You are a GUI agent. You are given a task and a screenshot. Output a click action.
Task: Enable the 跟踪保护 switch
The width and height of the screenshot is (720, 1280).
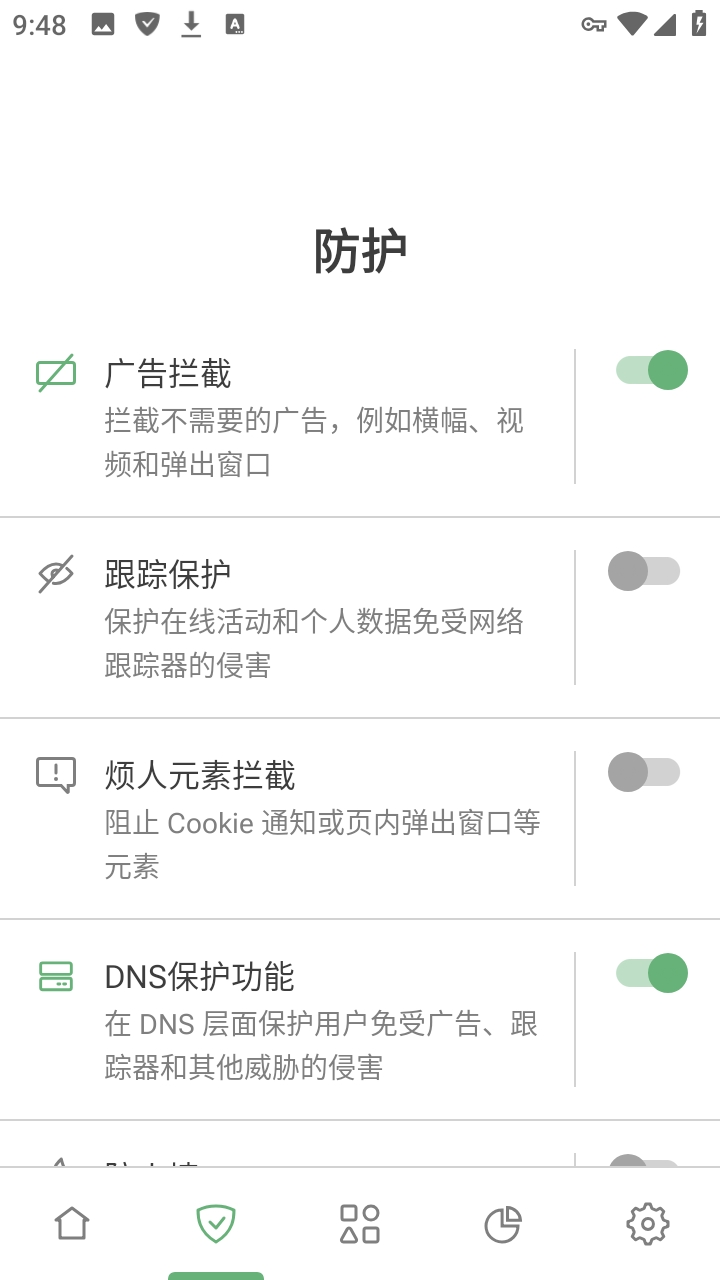(643, 571)
